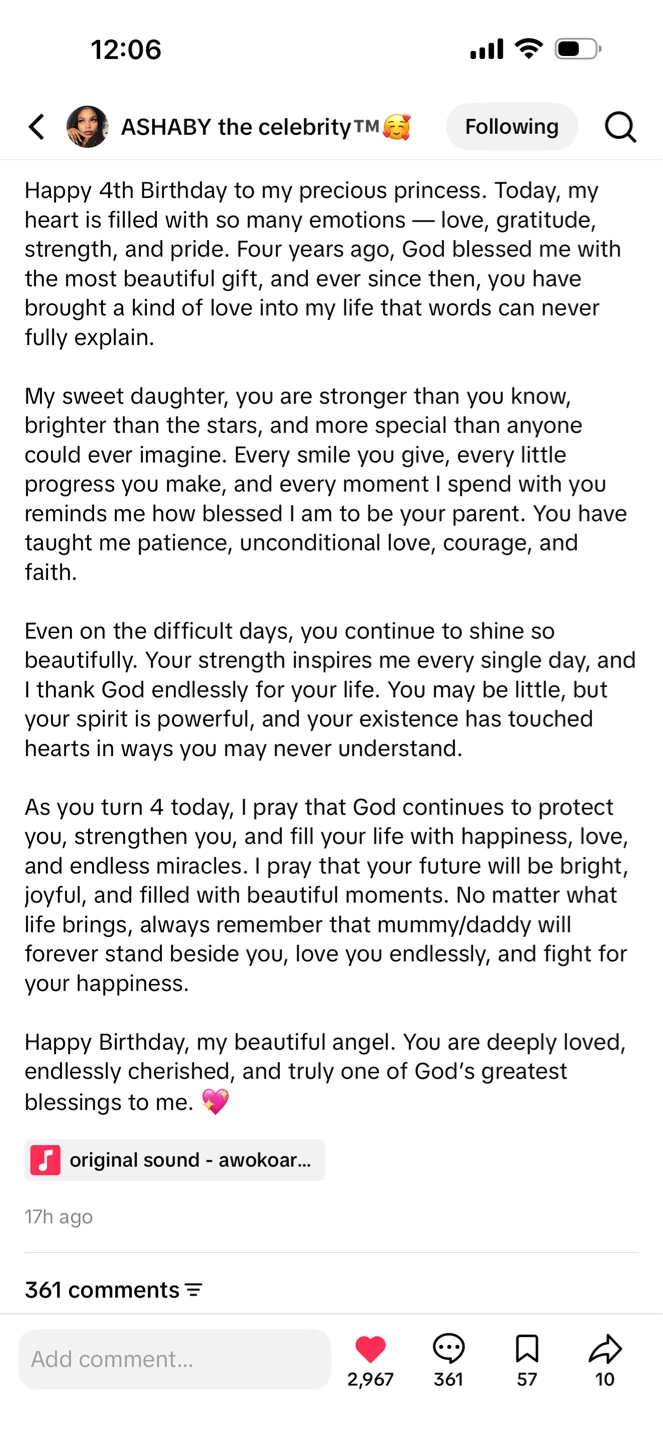Open ASHABY the celebrity's profile picture
Screen dimensions: 663x1440
pos(87,127)
